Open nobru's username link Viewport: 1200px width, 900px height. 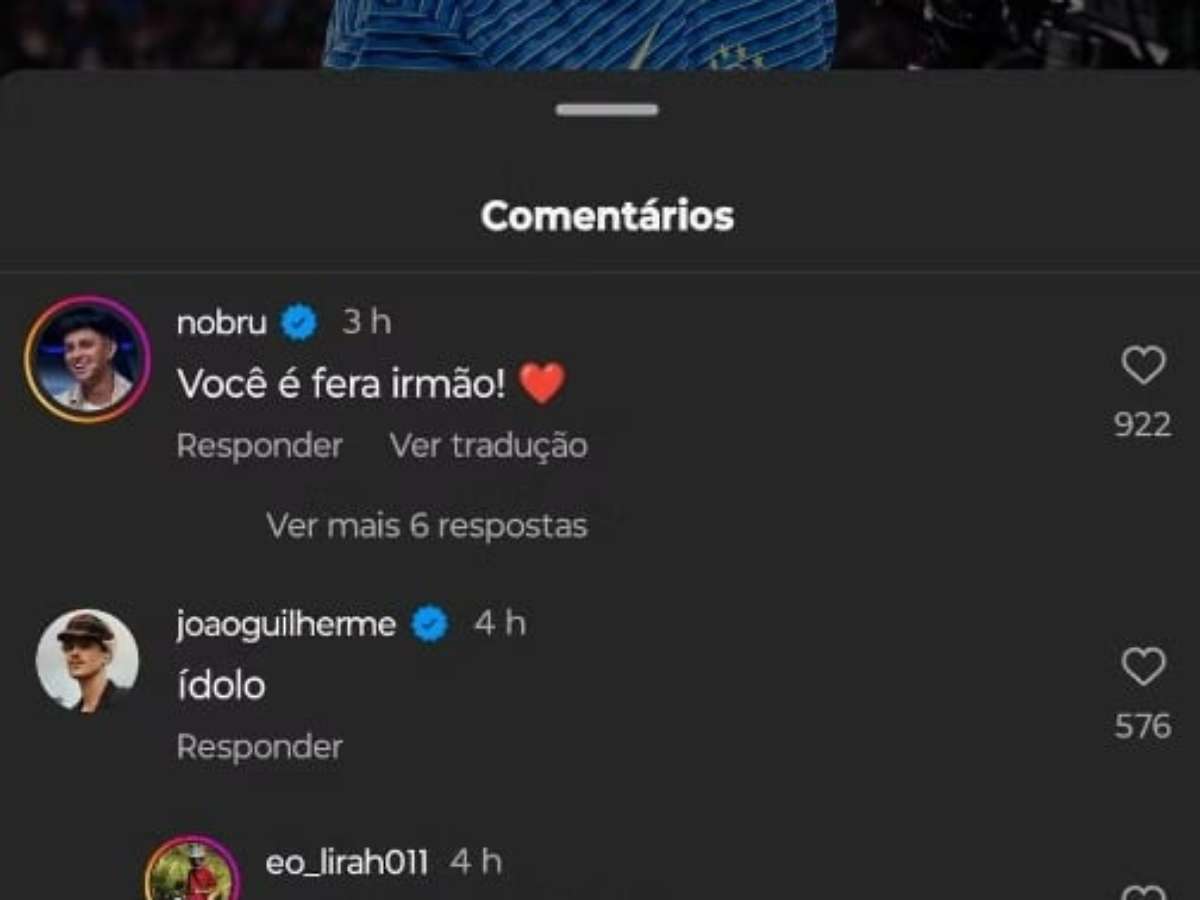tap(221, 323)
